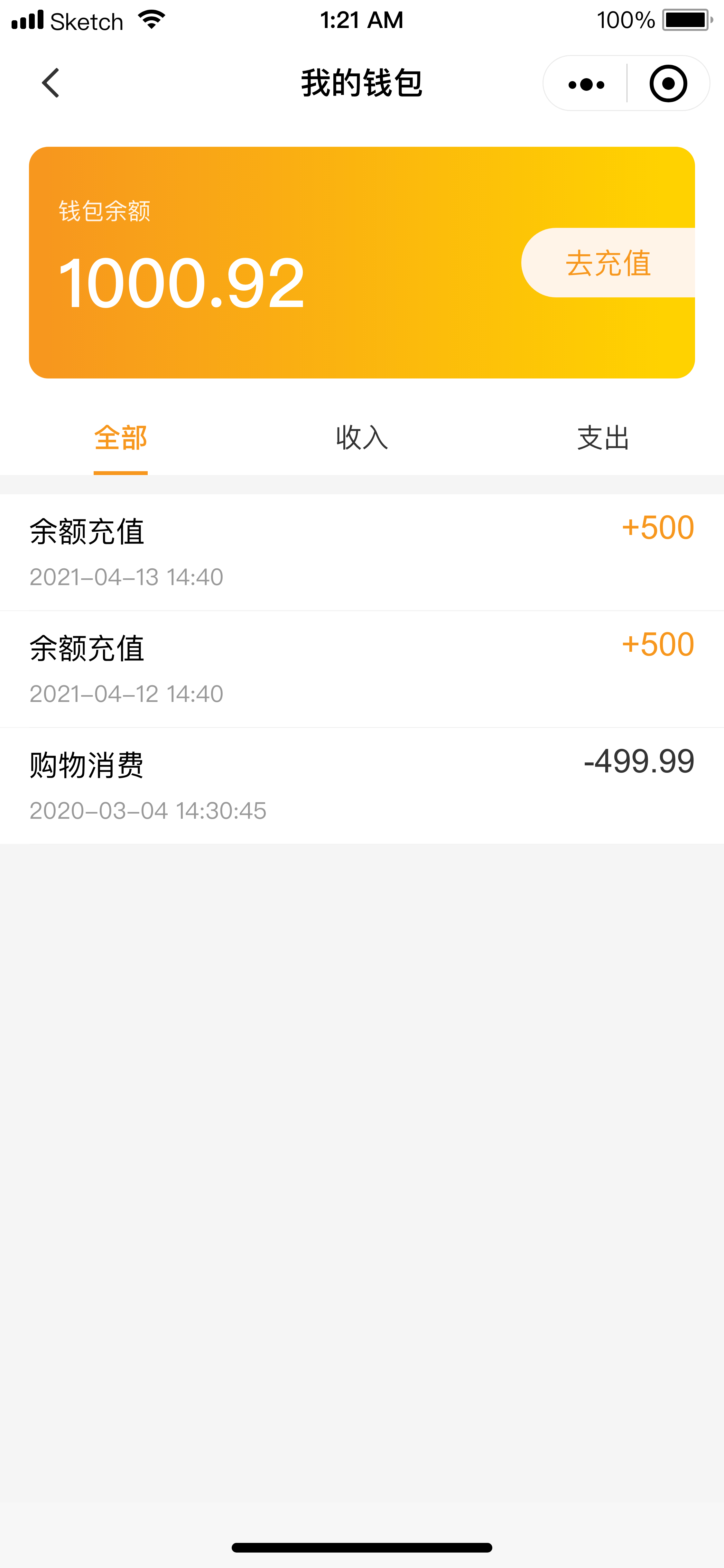
Task: Switch to the 收入 tab
Action: click(362, 438)
